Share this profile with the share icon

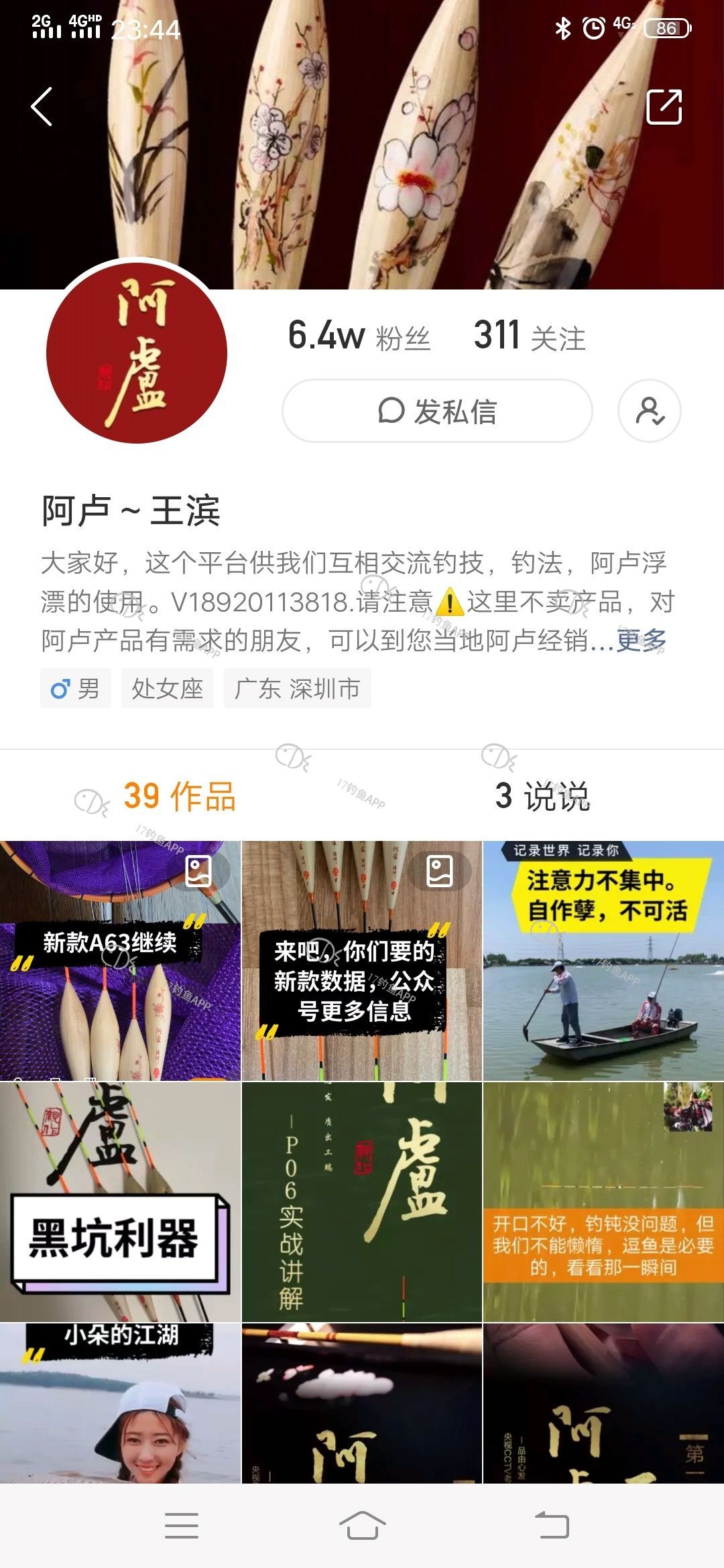pyautogui.click(x=664, y=107)
